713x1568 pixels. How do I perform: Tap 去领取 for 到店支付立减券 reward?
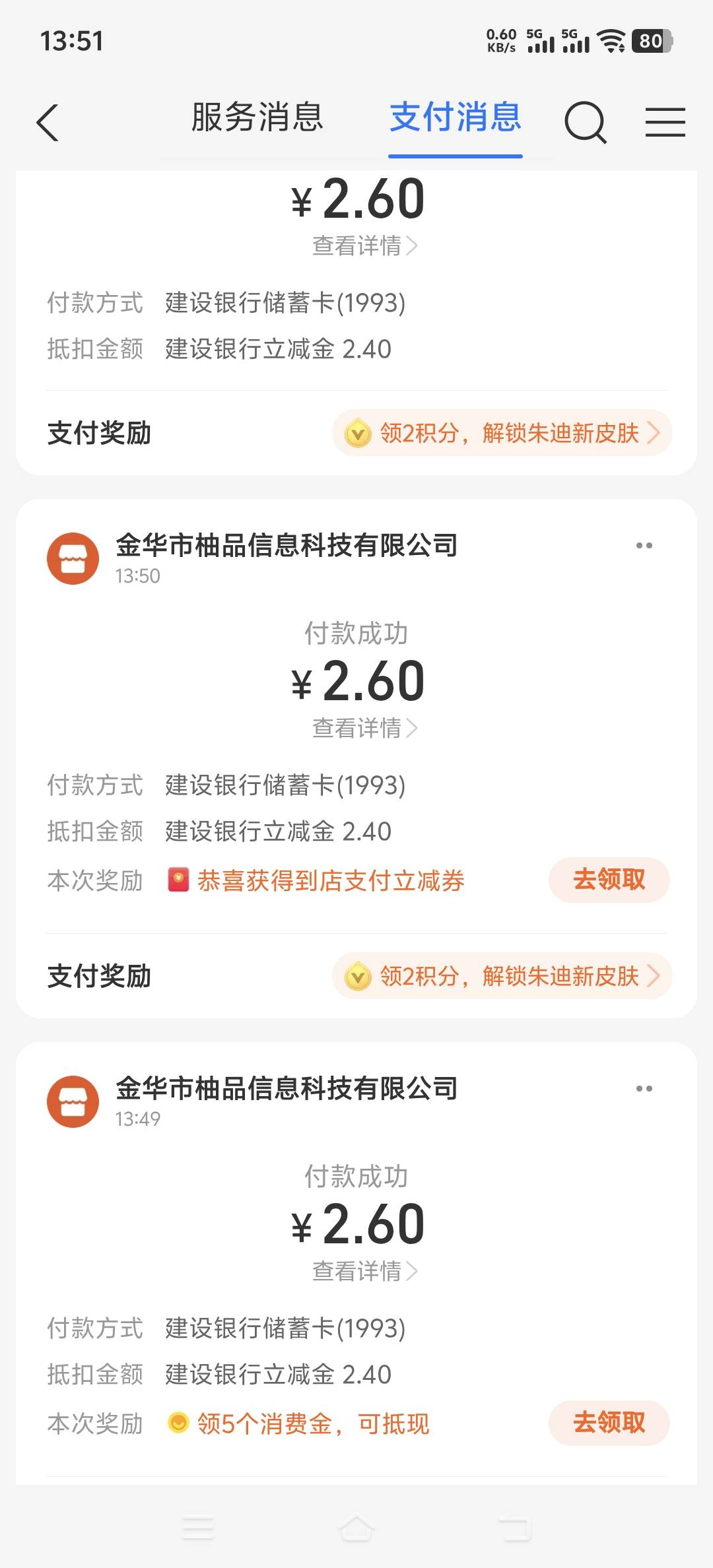[x=609, y=880]
